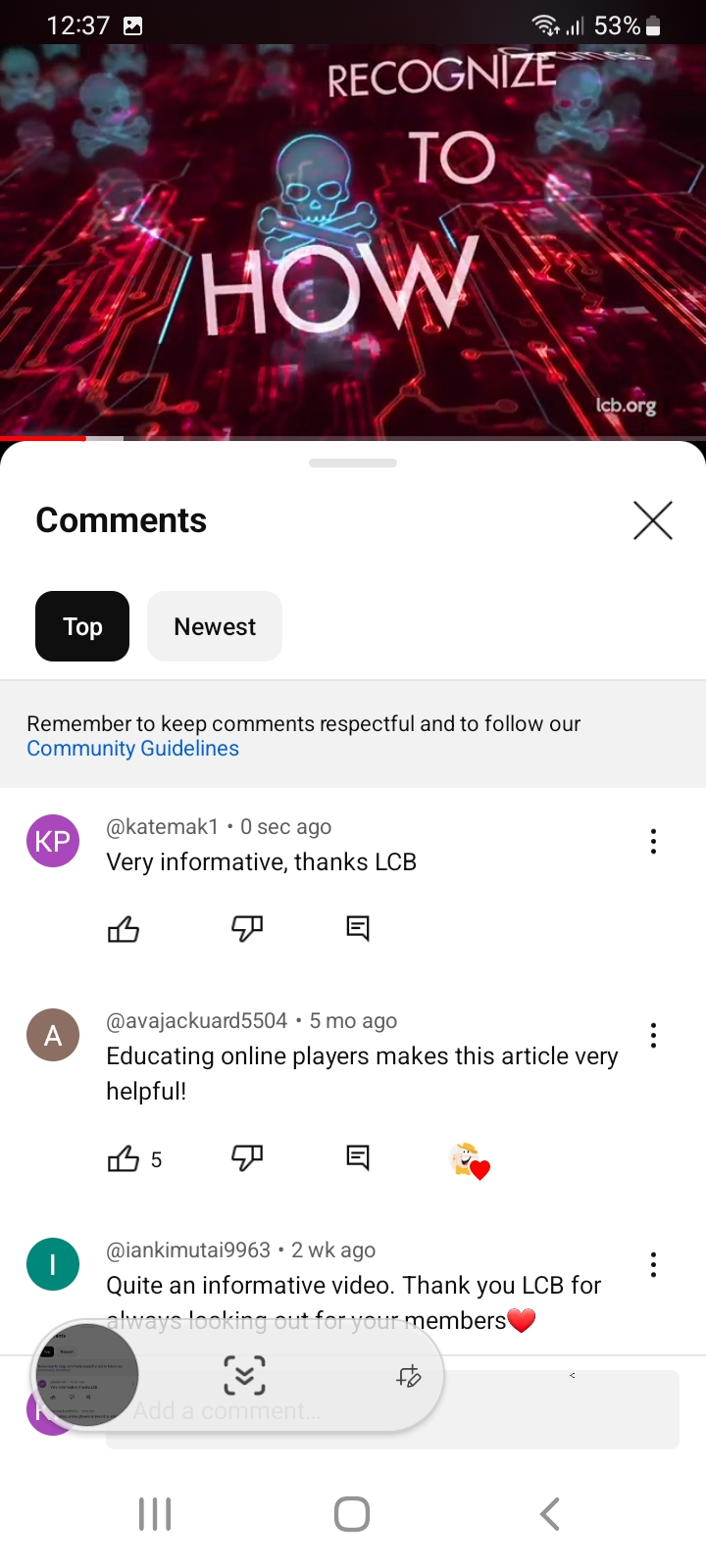
Task: Open recent apps from the navigation bar
Action: tap(155, 1514)
